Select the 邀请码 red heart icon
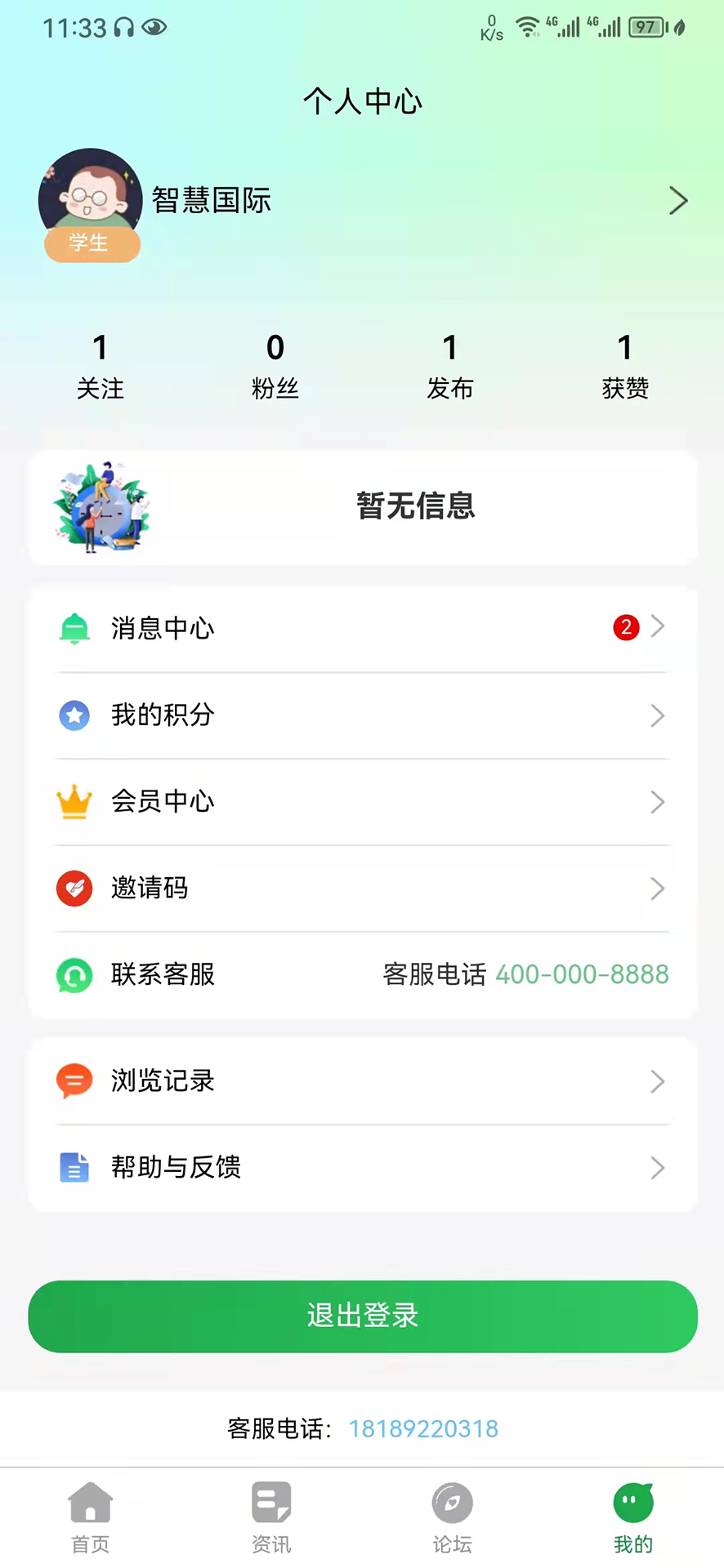The image size is (724, 1568). [74, 889]
